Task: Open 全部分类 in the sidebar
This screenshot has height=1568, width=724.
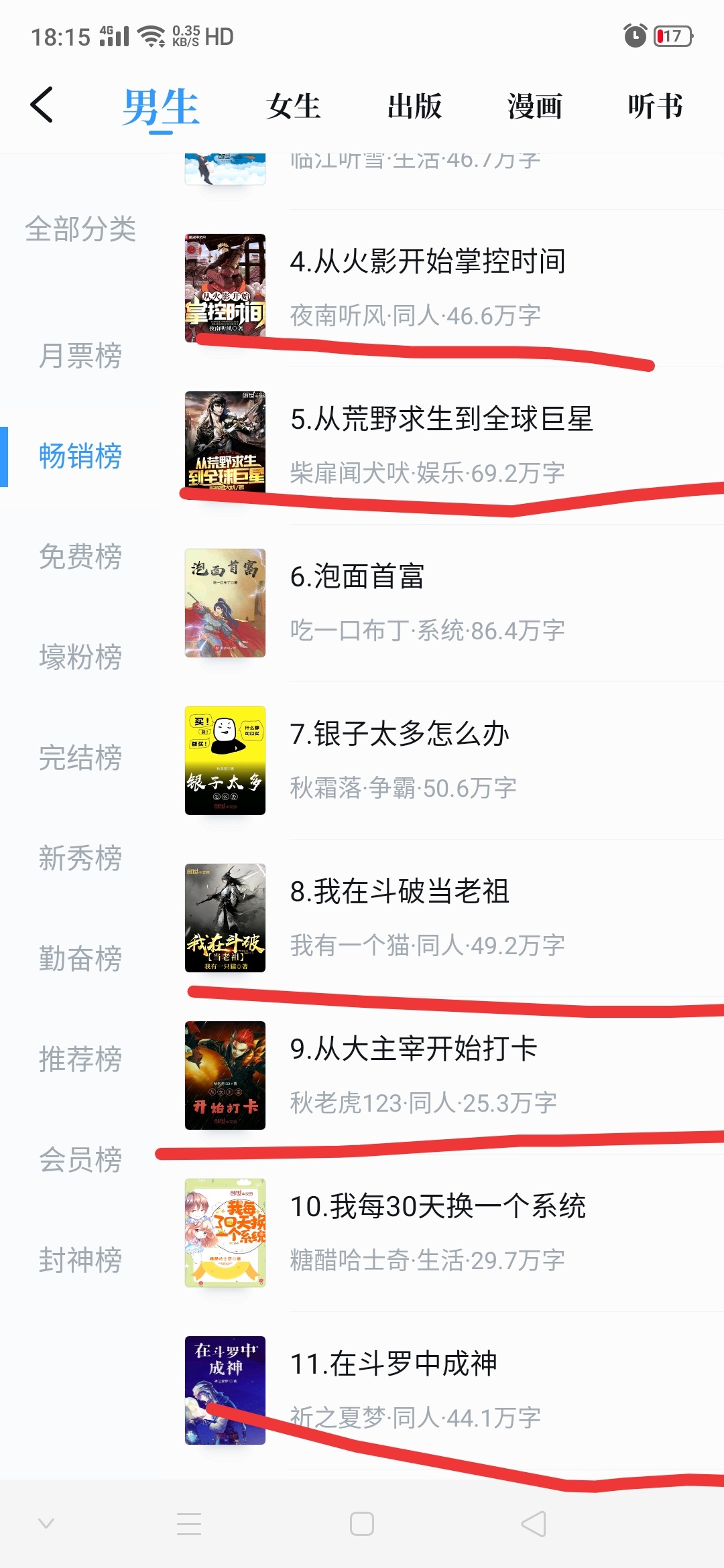Action: 80,229
